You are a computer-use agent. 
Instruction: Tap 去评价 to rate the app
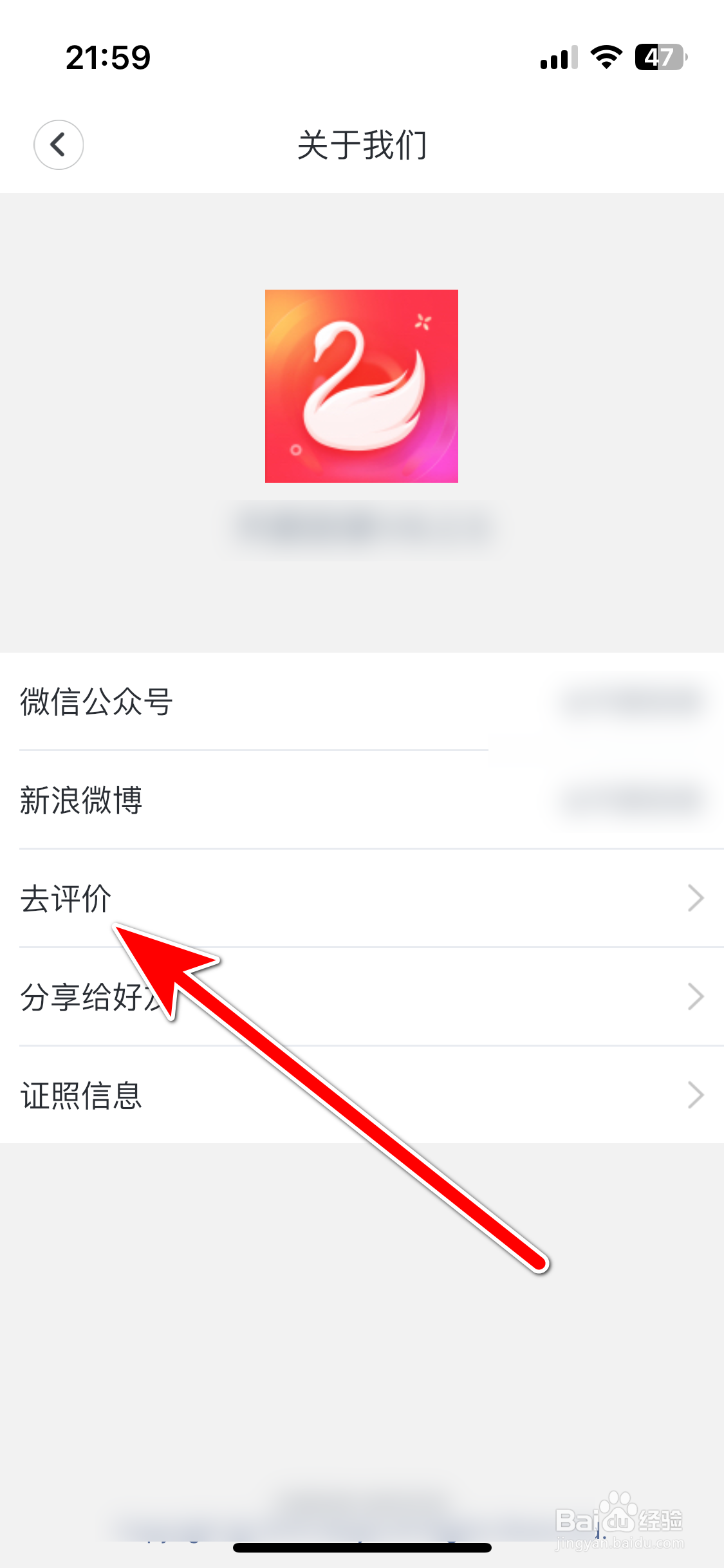pyautogui.click(x=66, y=898)
